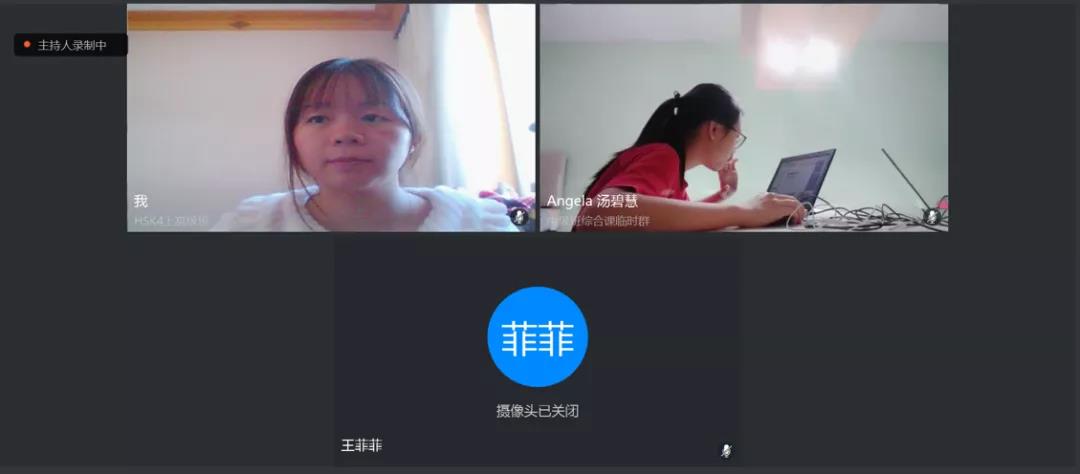Screen dimensions: 1080x474
Task: Select my own video tile labeled 我
Action: 330,118
